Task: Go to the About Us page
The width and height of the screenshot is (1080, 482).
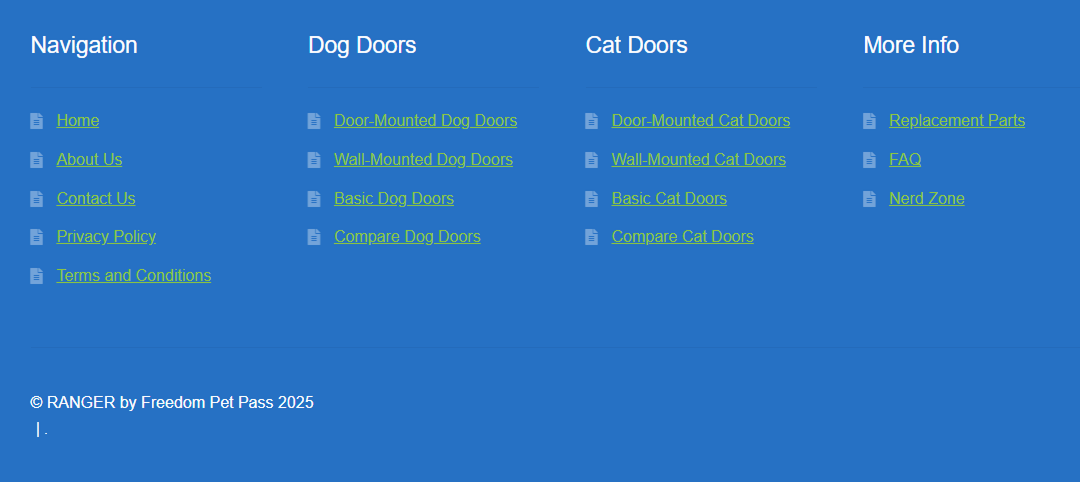Action: pyautogui.click(x=89, y=160)
